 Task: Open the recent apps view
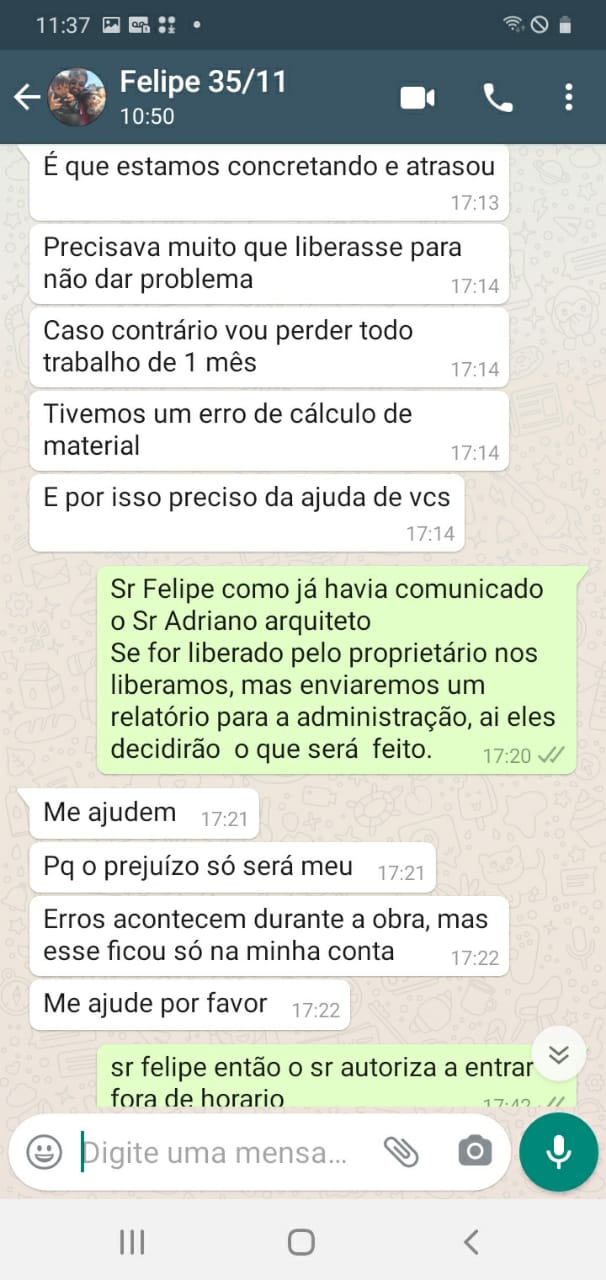[x=132, y=1242]
